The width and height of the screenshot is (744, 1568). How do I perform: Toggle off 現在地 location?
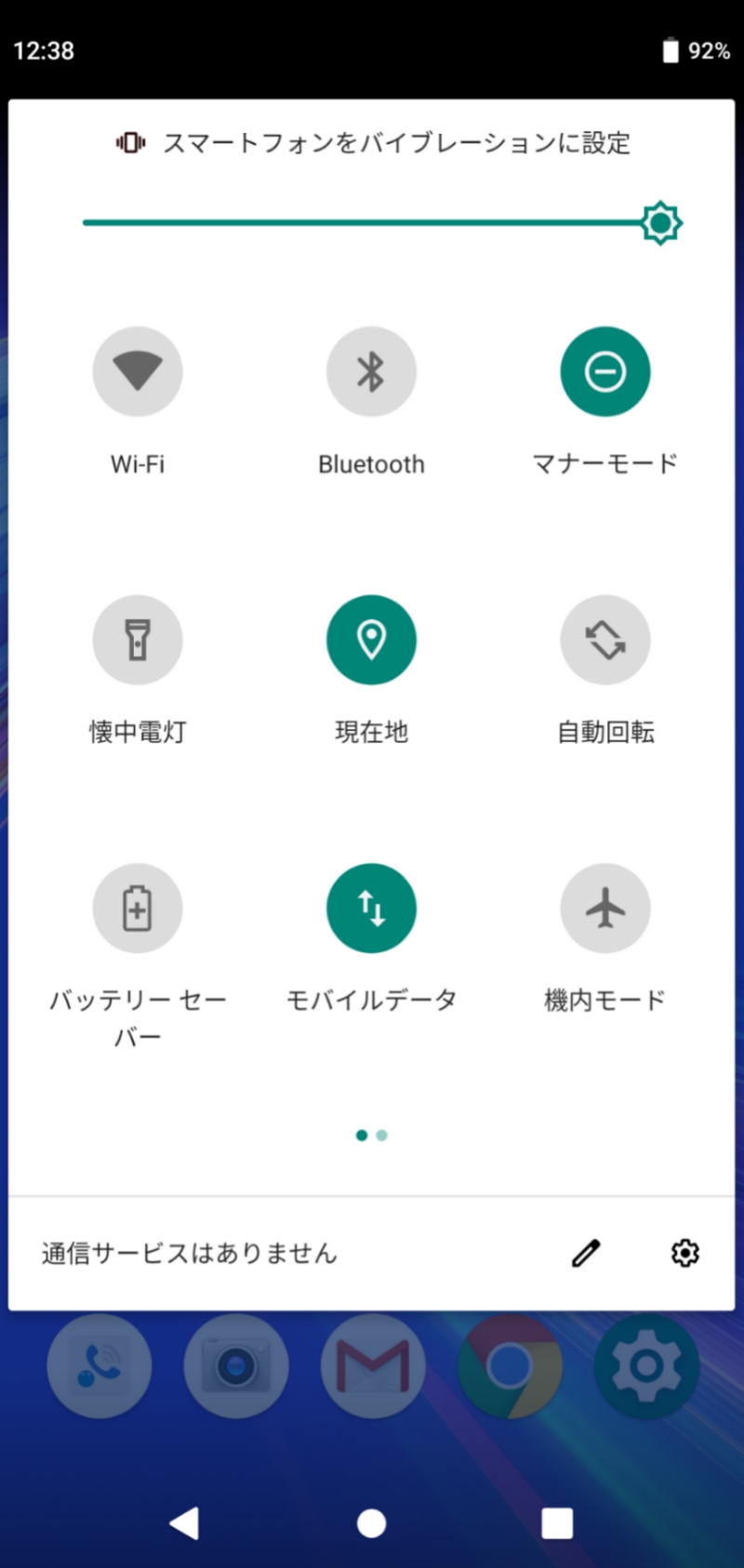coord(371,640)
